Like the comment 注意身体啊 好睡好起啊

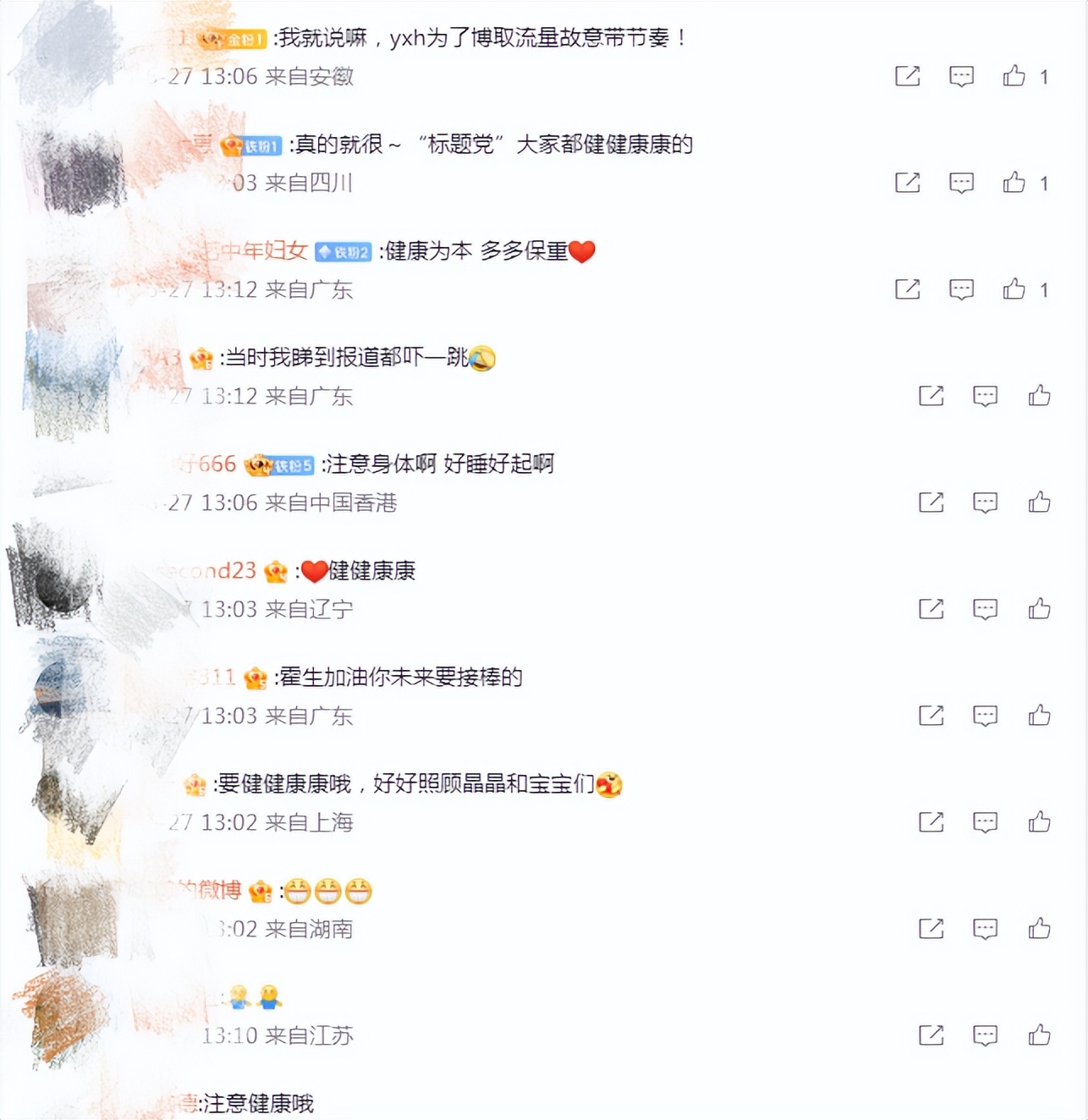point(1039,502)
